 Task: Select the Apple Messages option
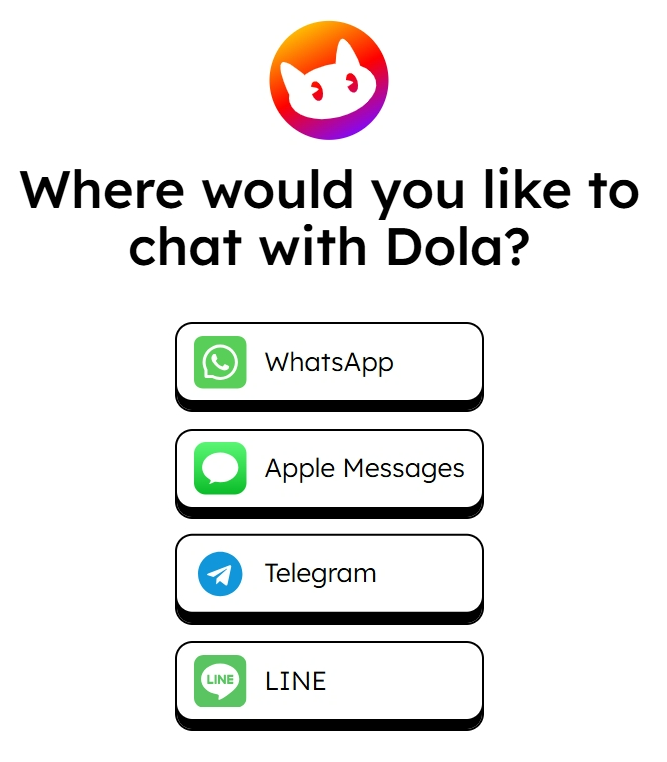click(329, 468)
